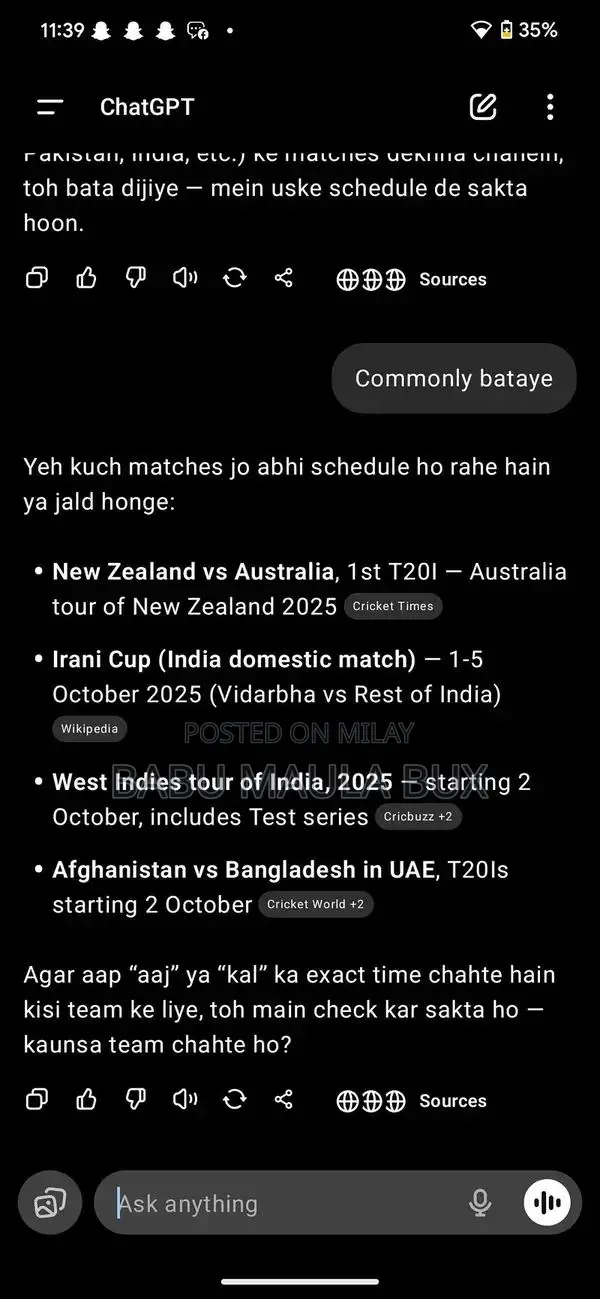
Task: Share the earlier schedule response
Action: coord(284,278)
